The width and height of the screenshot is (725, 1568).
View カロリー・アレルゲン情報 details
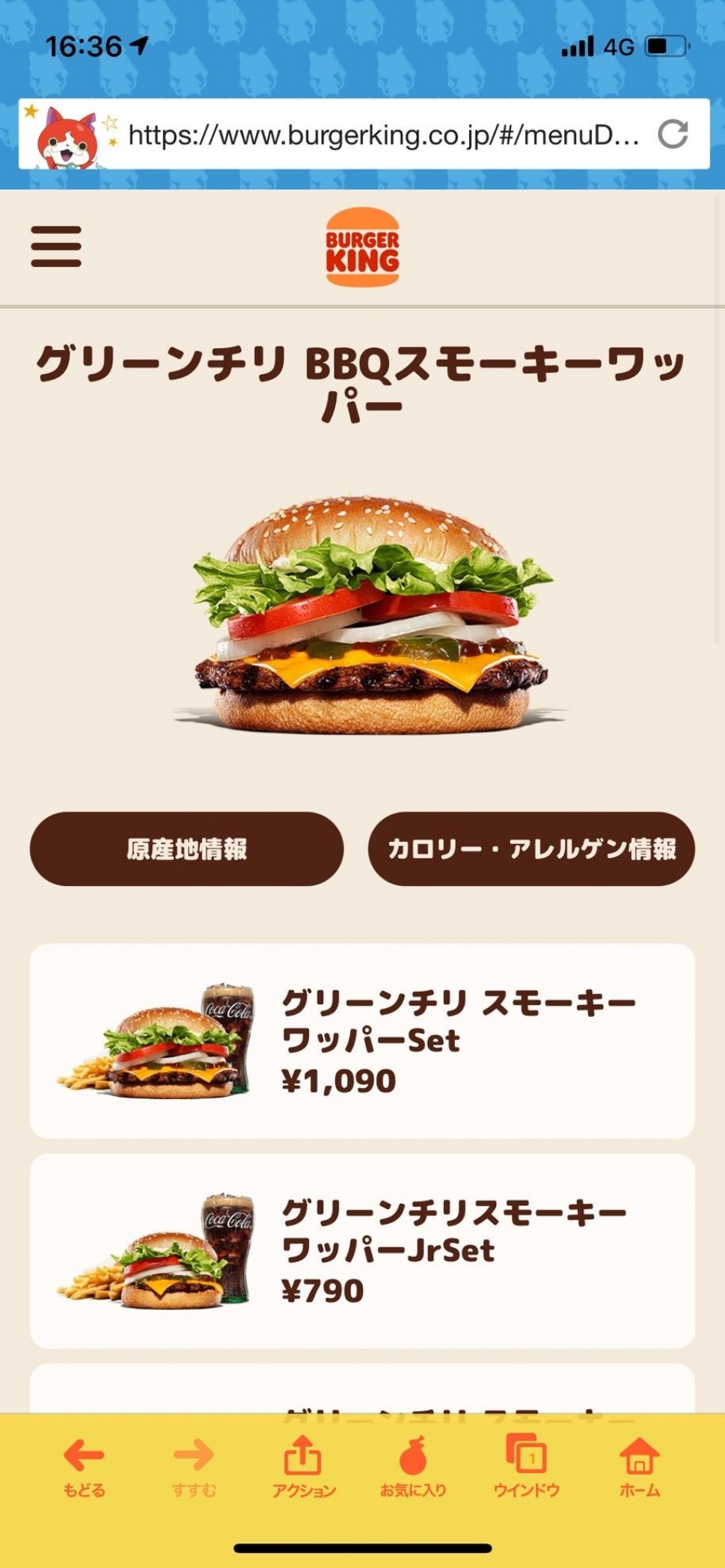pos(531,849)
